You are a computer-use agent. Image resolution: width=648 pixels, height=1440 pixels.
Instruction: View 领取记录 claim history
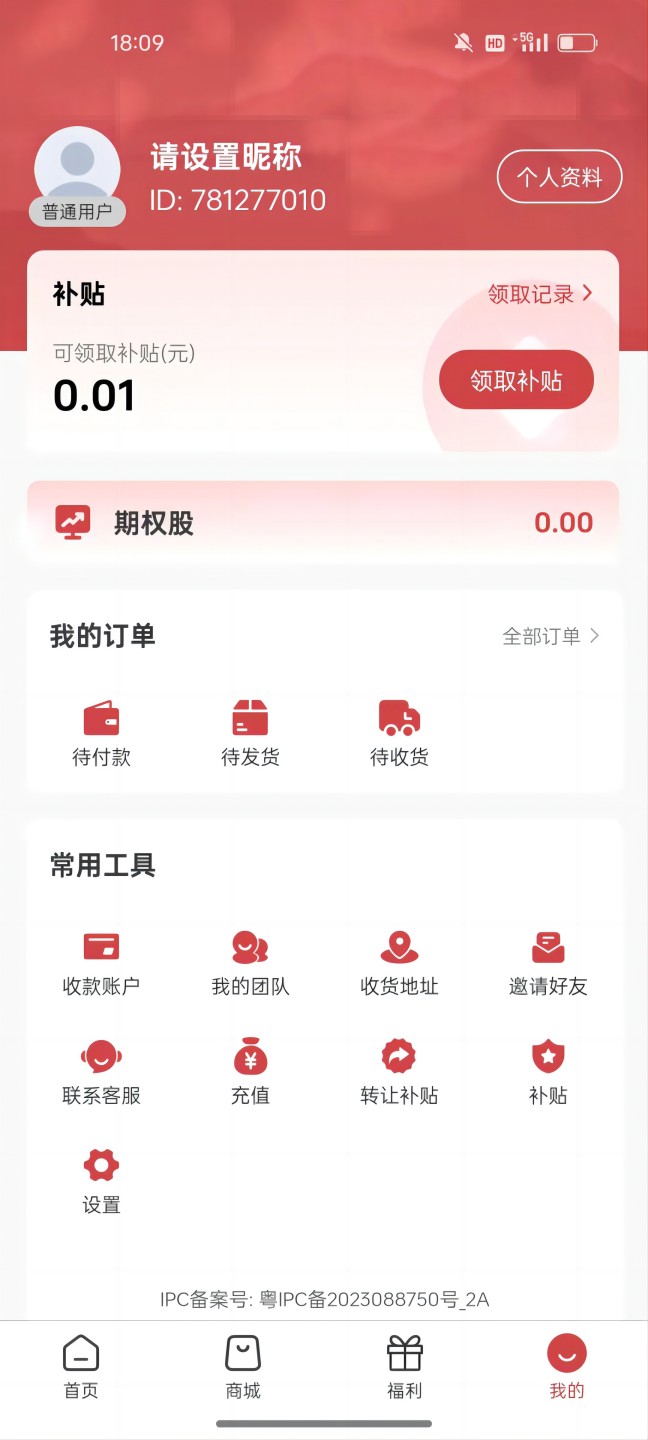click(x=540, y=294)
